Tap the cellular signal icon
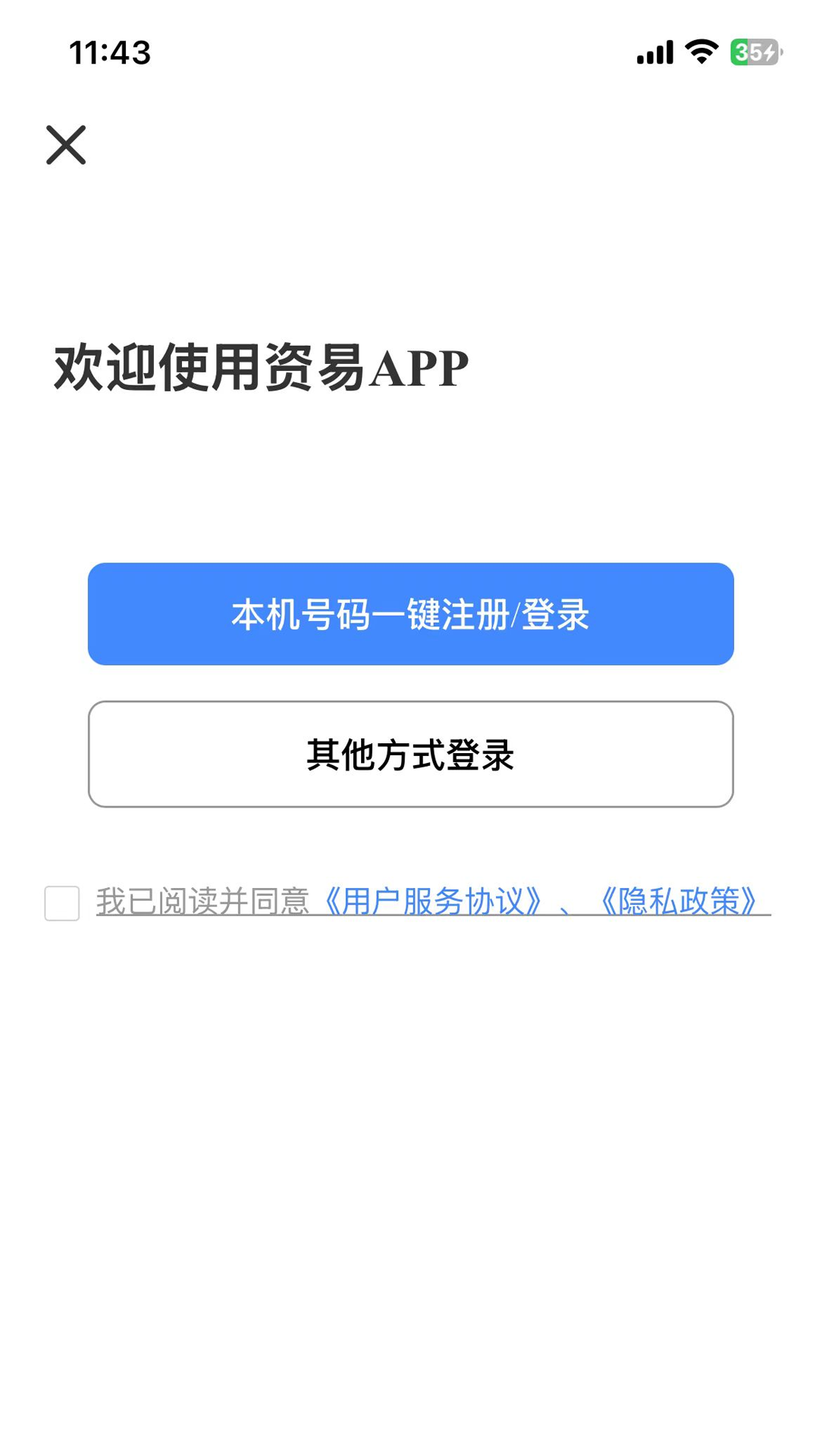The height and width of the screenshot is (1456, 819). [654, 52]
